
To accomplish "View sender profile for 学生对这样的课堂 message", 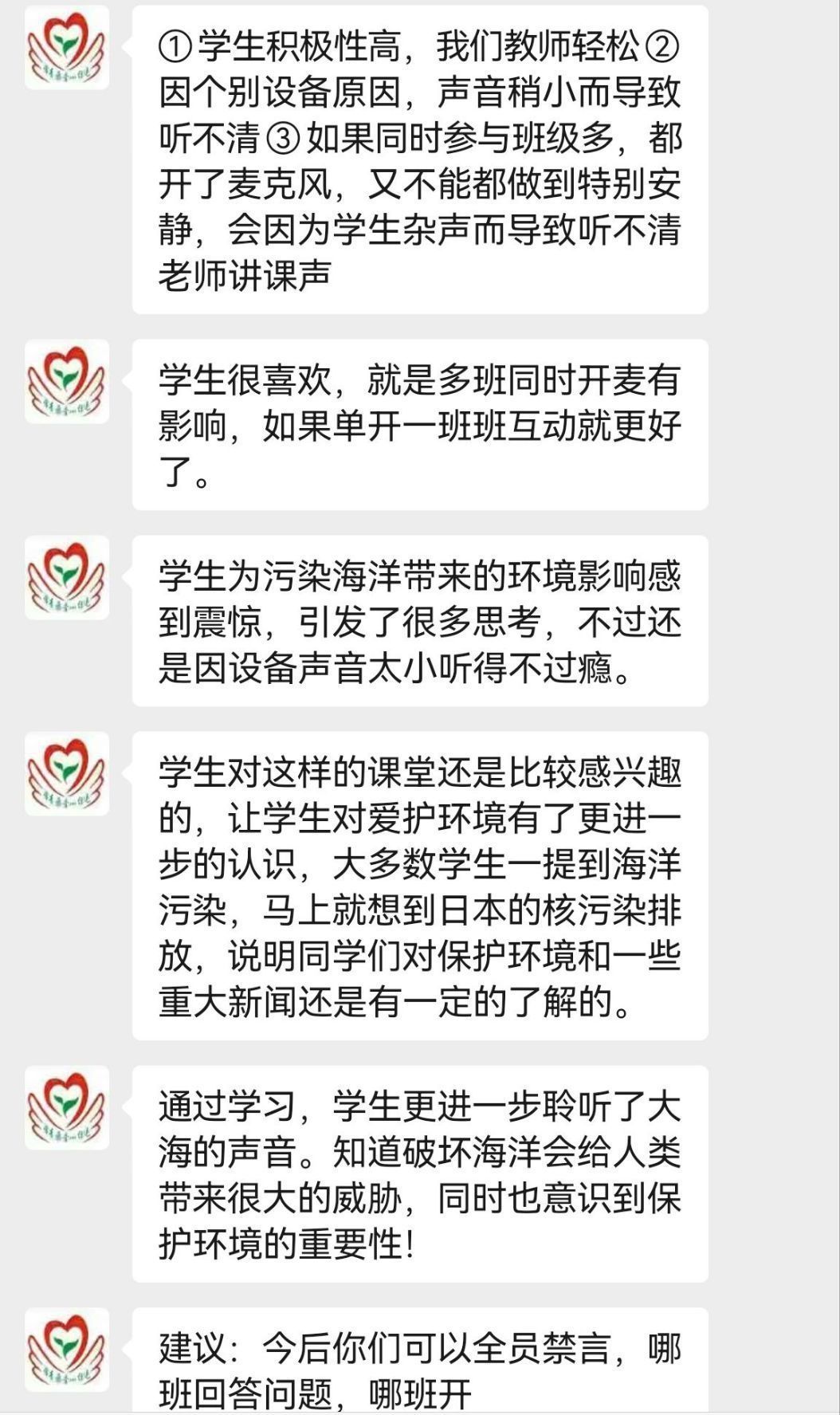I will (x=67, y=773).
